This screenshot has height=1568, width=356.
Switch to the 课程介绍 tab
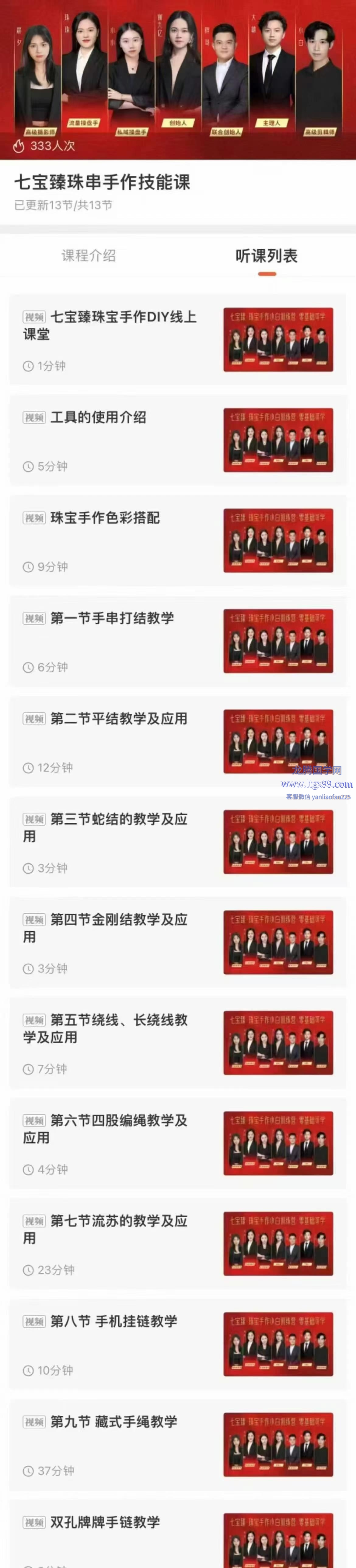(x=88, y=256)
